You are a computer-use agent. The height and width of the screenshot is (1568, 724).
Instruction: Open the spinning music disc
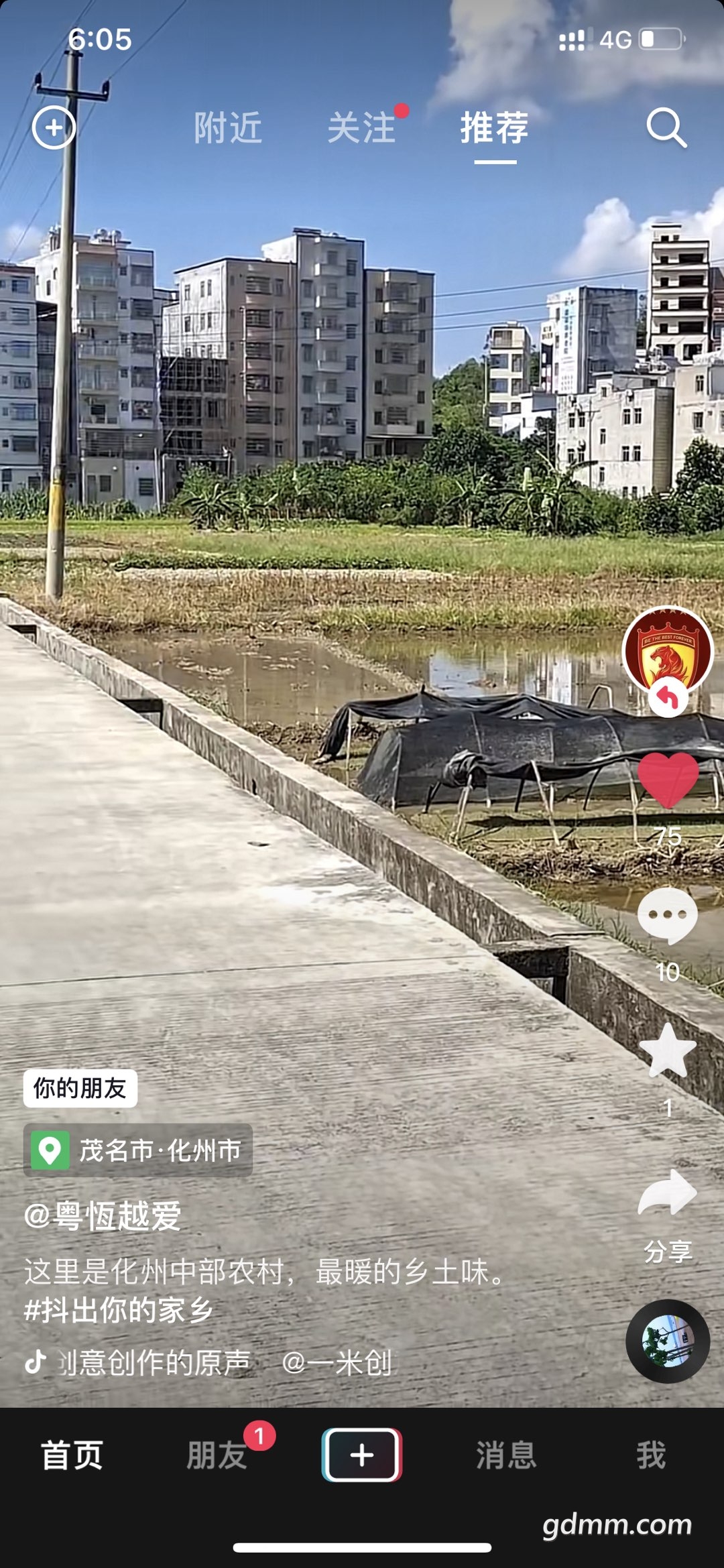(x=668, y=1341)
